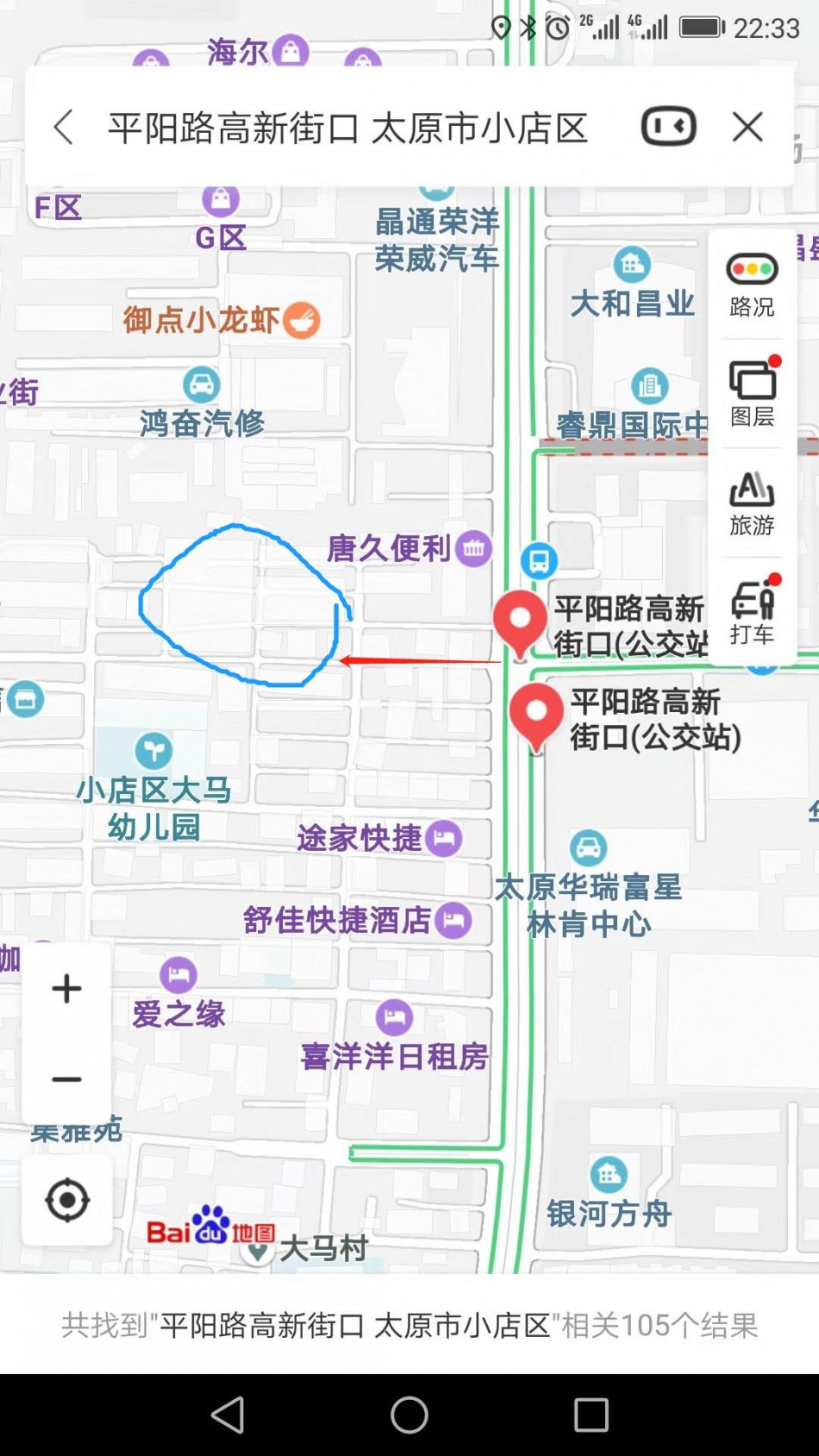Go back from search results
Viewport: 819px width, 1456px height.
[x=63, y=128]
